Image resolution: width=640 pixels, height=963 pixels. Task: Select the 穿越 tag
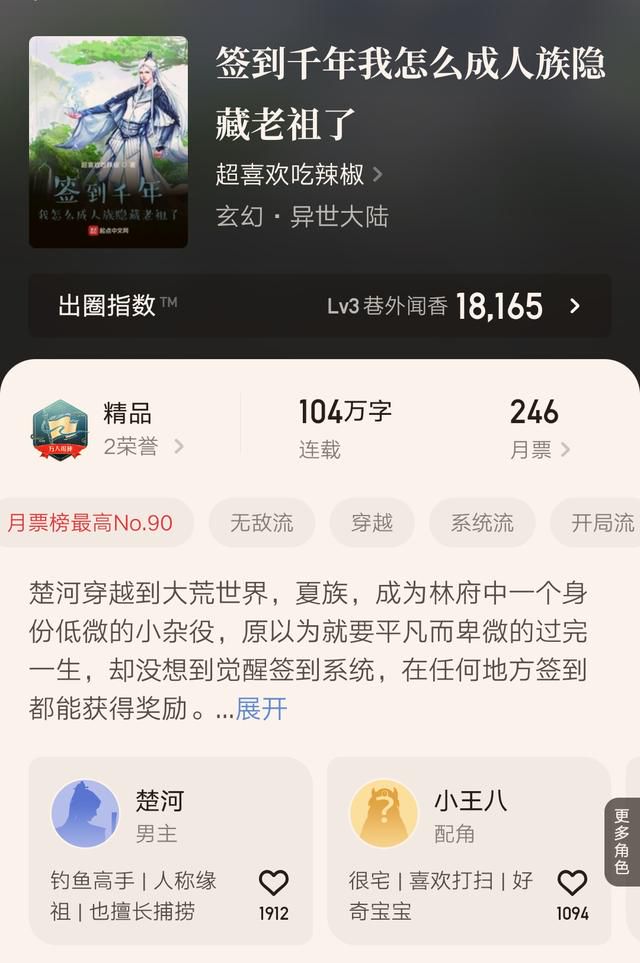pyautogui.click(x=372, y=523)
